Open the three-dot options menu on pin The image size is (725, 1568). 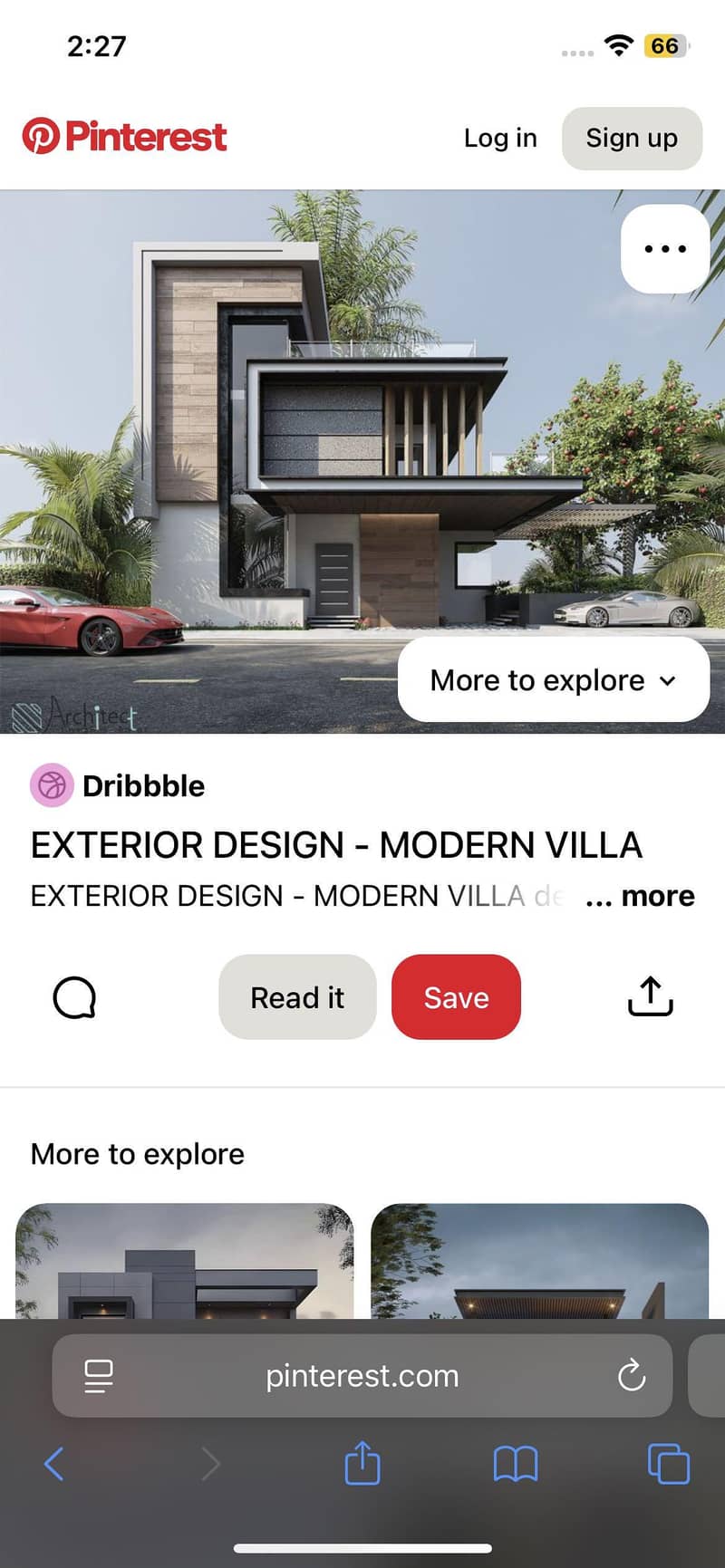click(664, 248)
